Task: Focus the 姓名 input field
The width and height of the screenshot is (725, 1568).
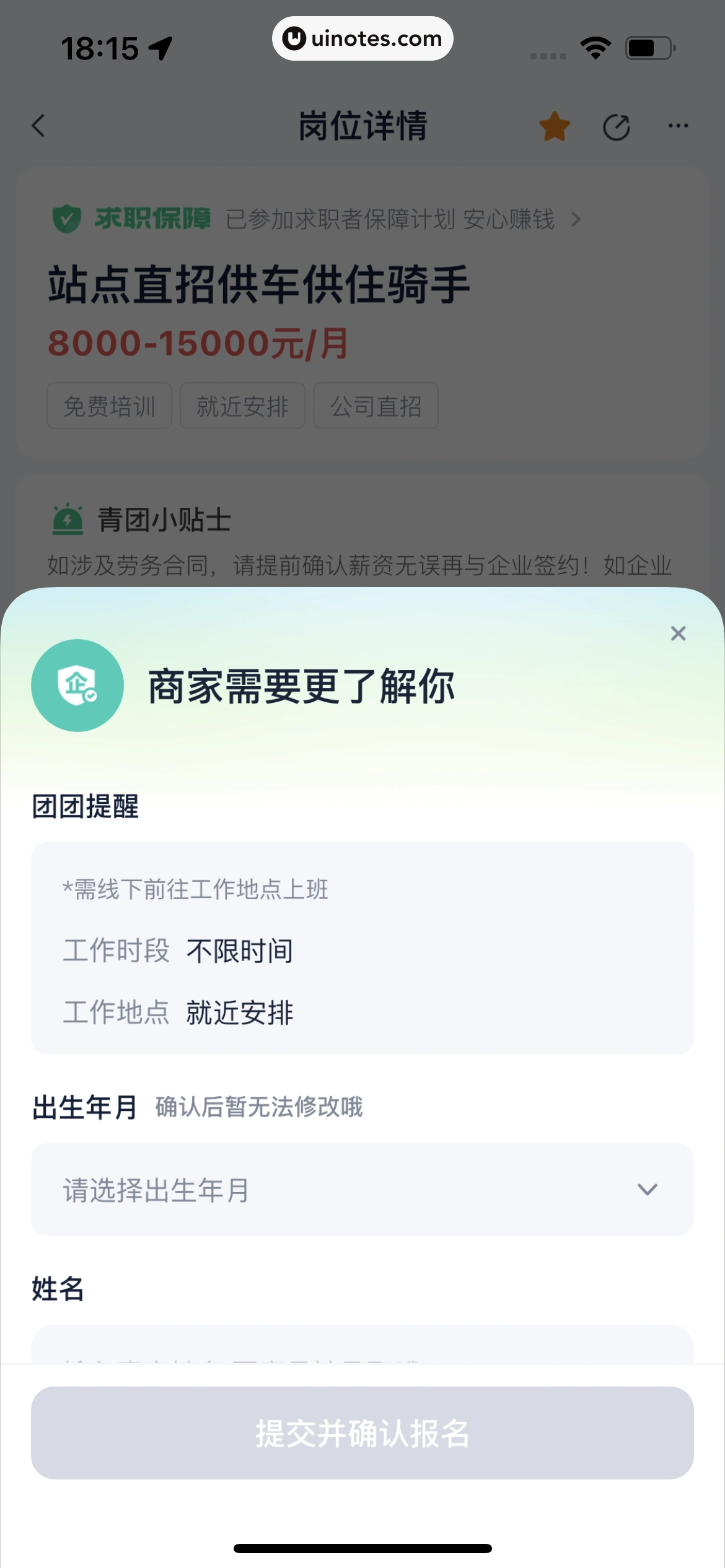Action: [362, 1346]
